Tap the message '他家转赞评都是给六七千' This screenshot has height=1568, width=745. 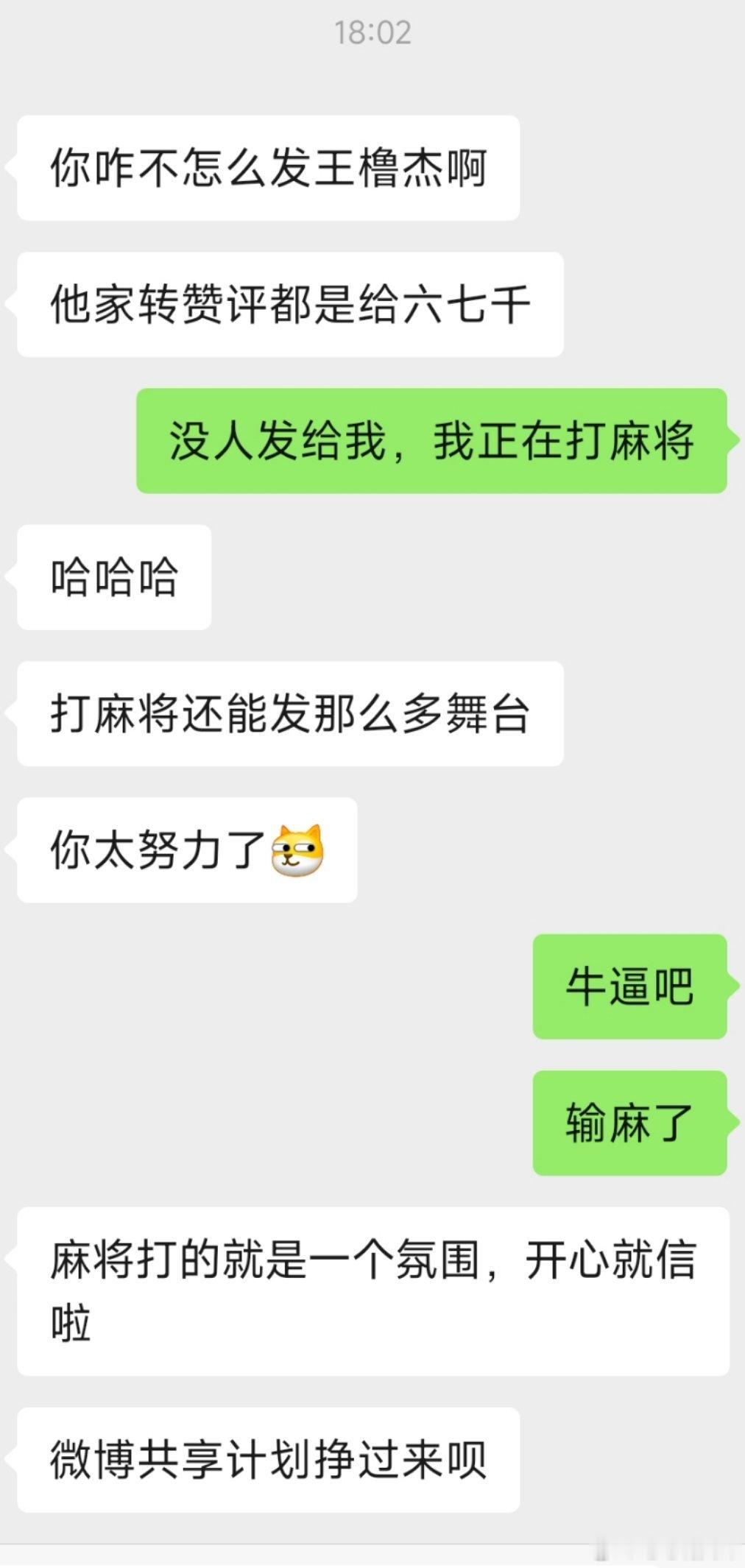tap(291, 302)
